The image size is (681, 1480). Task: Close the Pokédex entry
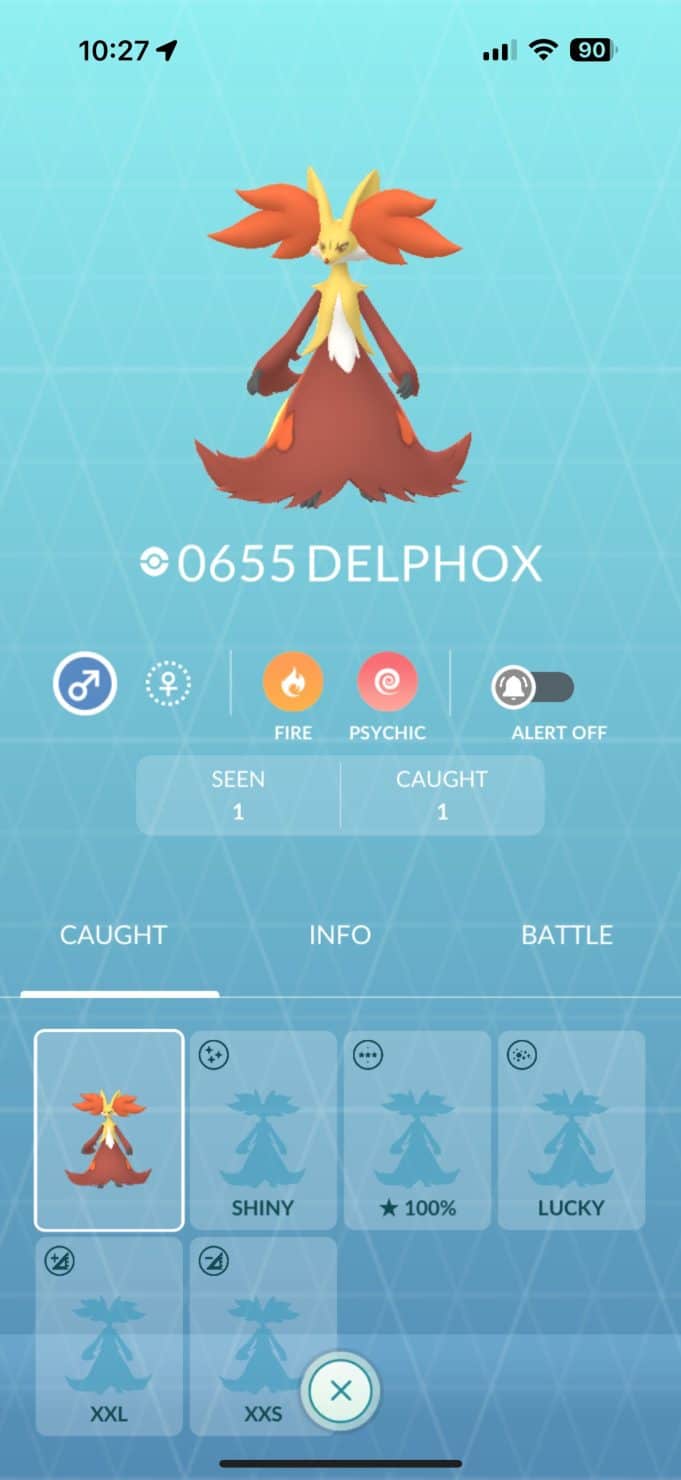(341, 1390)
